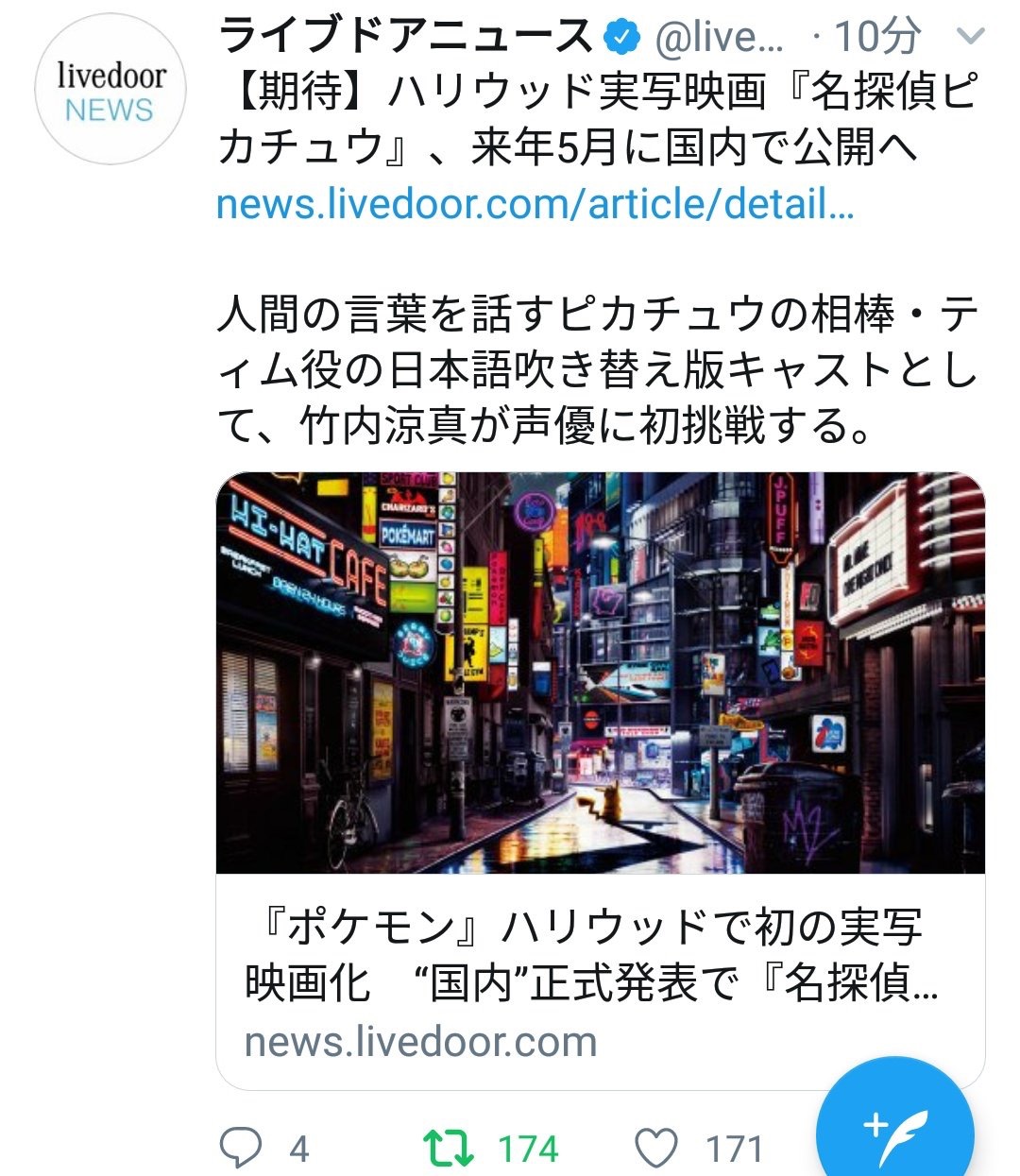Reply to the livedoor NEWS tweet
This screenshot has width=1020, height=1176.
coord(241,1148)
